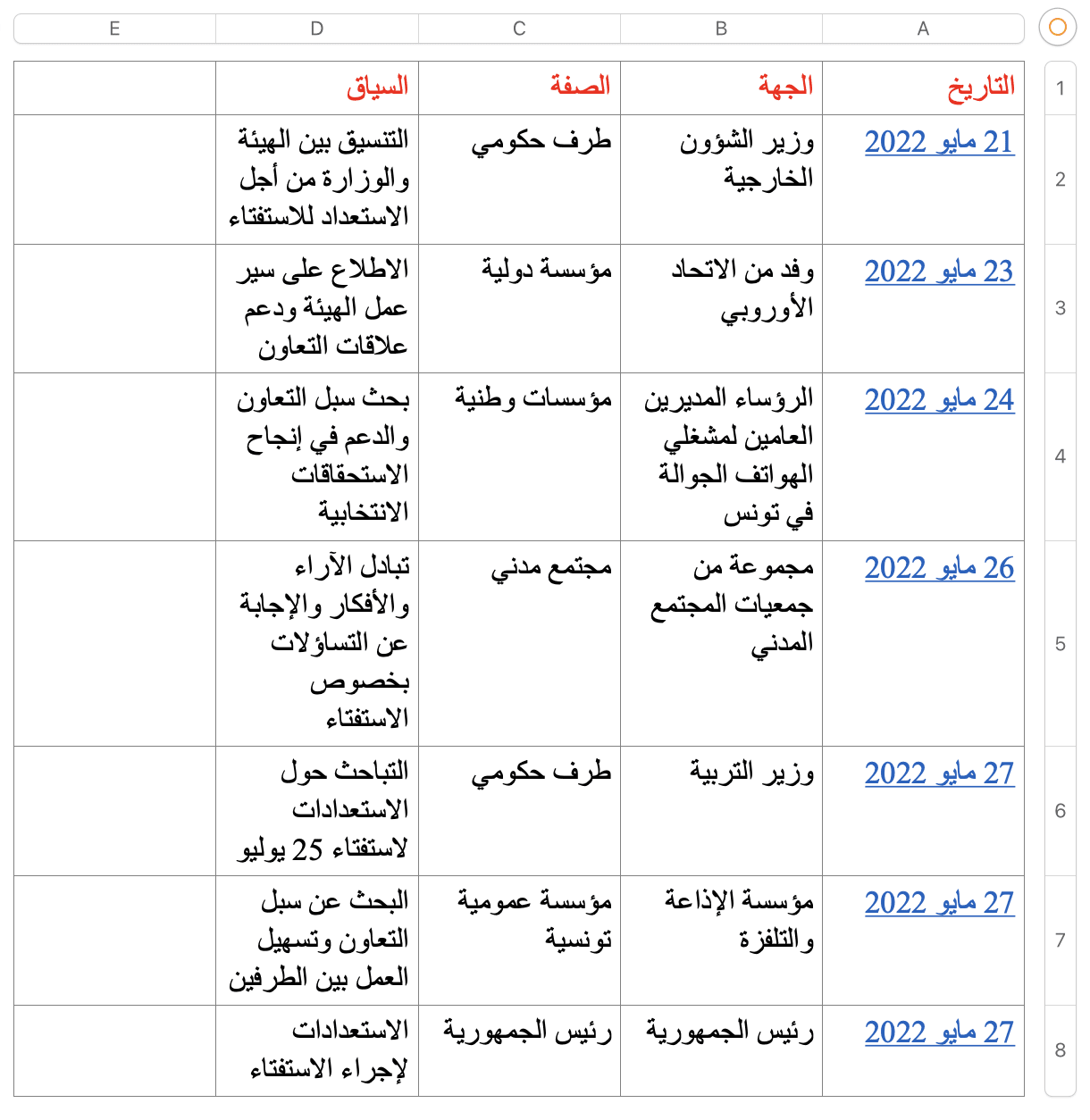Select column C header
Image resolution: width=1090 pixels, height=1120 pixels.
click(x=519, y=29)
